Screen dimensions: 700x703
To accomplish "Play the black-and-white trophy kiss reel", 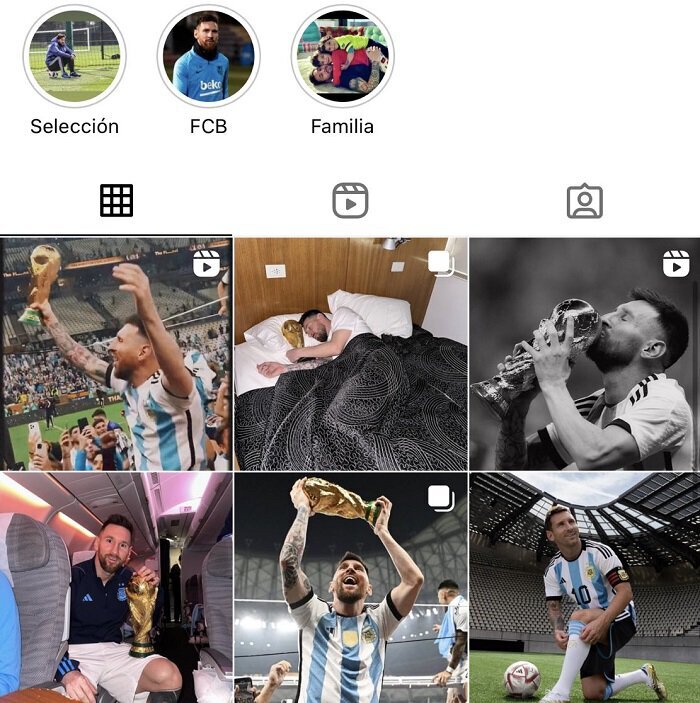I will click(585, 354).
